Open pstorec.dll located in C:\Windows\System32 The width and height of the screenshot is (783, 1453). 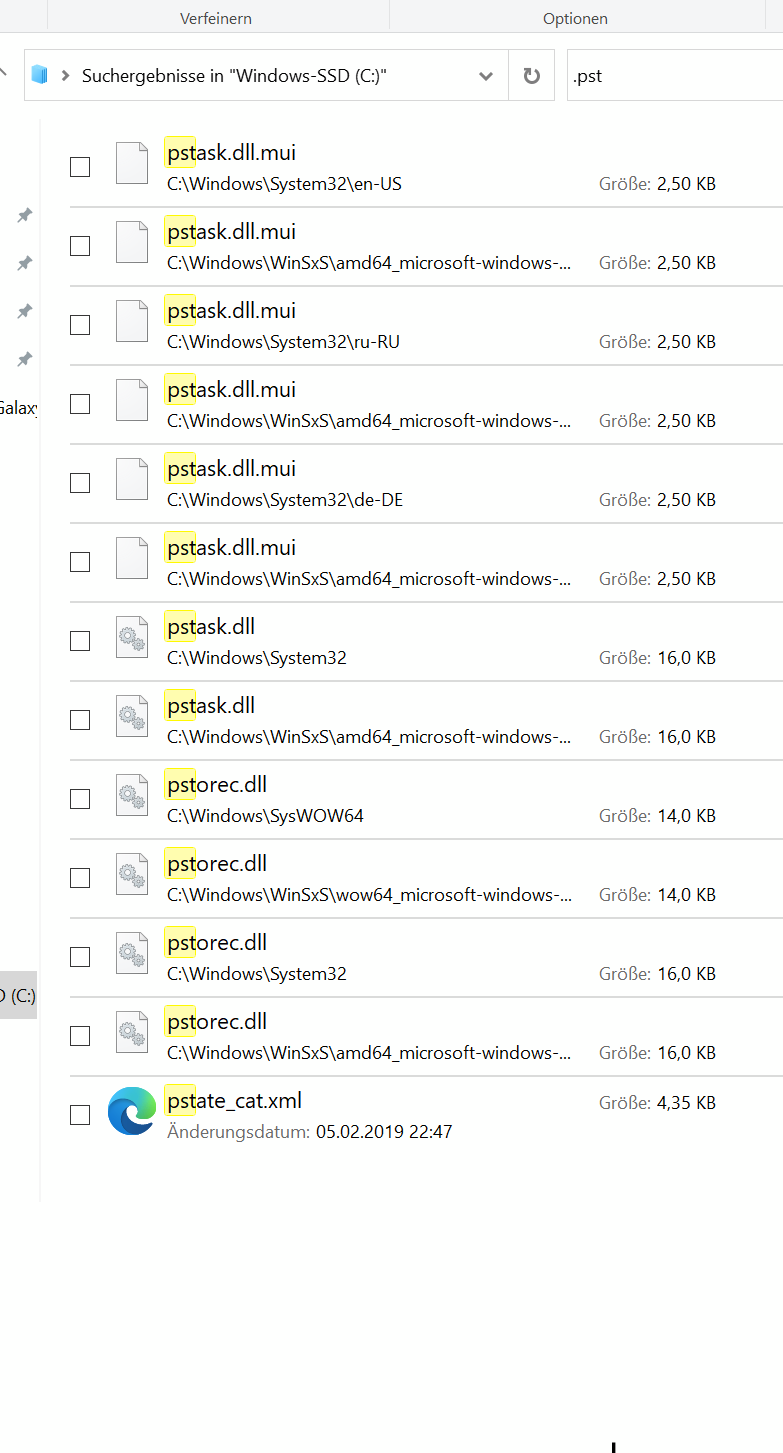(217, 943)
